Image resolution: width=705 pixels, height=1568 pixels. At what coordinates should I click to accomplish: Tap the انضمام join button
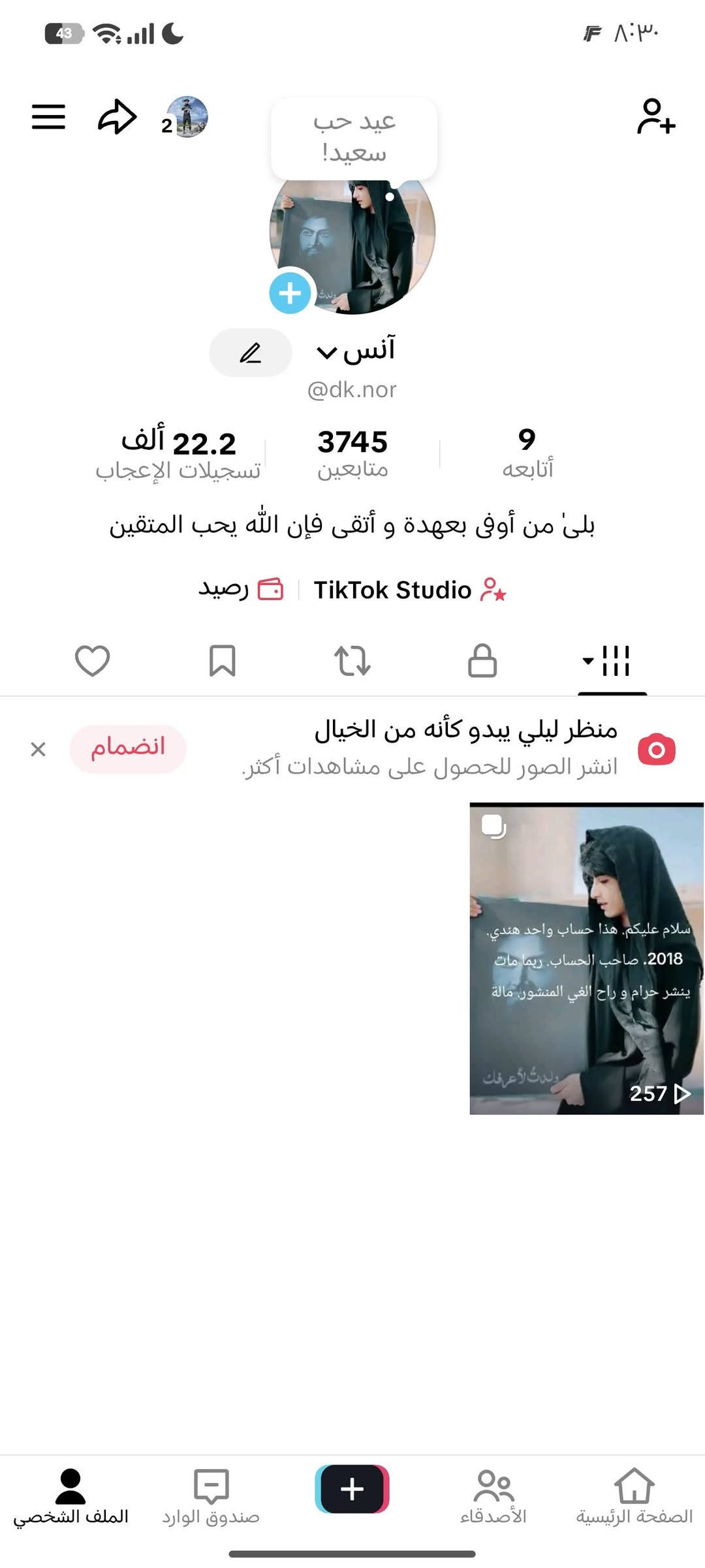point(128,748)
